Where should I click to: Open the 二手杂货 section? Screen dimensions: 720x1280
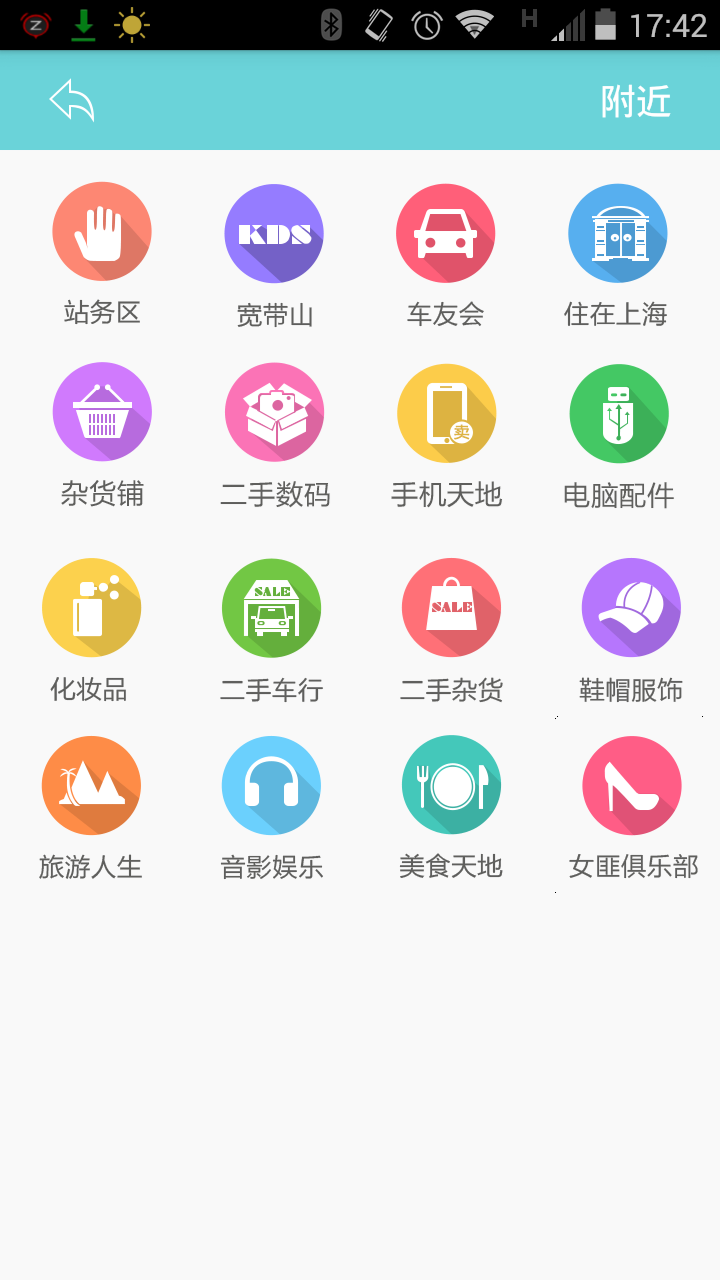tap(451, 608)
